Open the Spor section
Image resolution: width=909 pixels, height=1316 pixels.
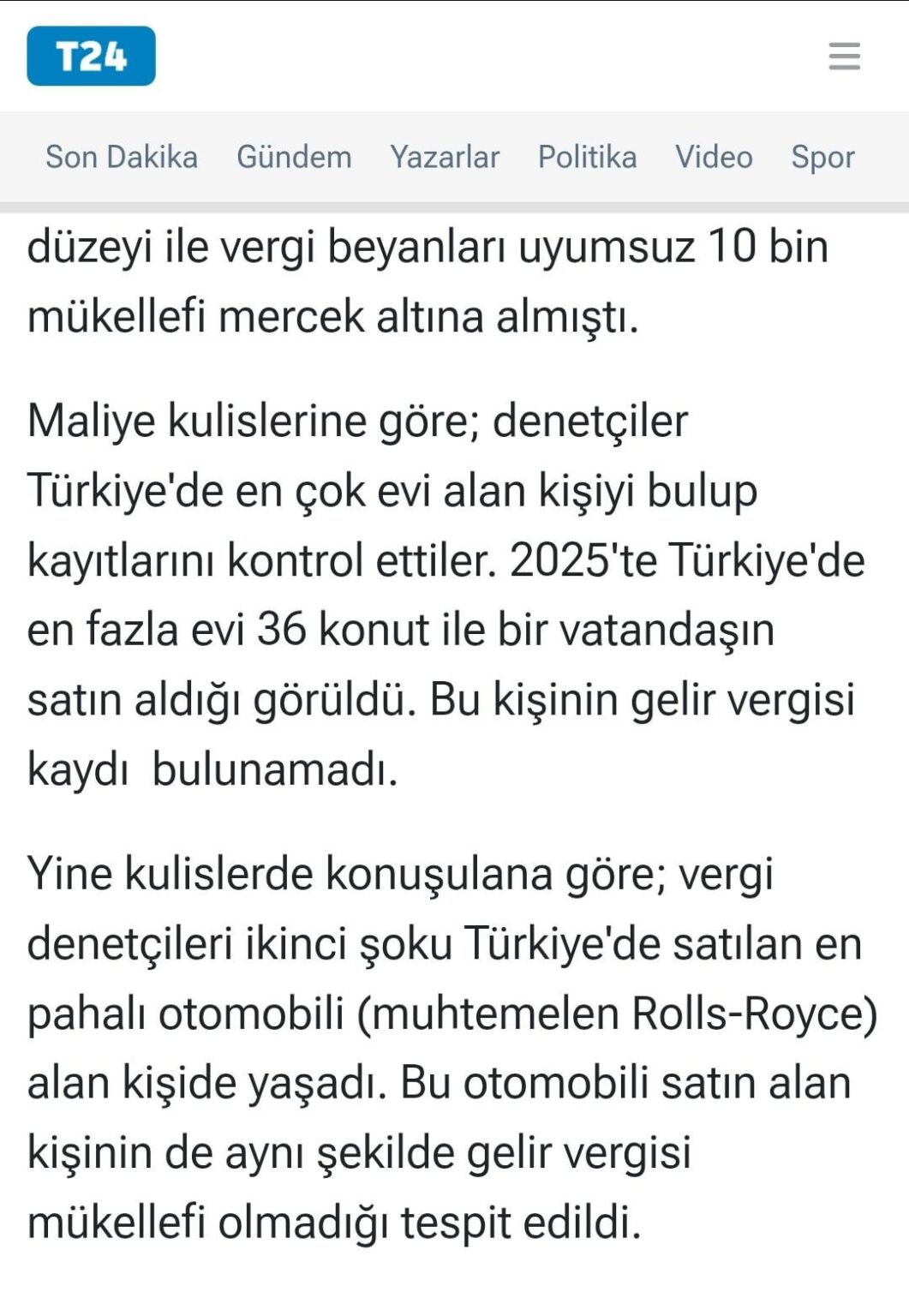tap(822, 157)
